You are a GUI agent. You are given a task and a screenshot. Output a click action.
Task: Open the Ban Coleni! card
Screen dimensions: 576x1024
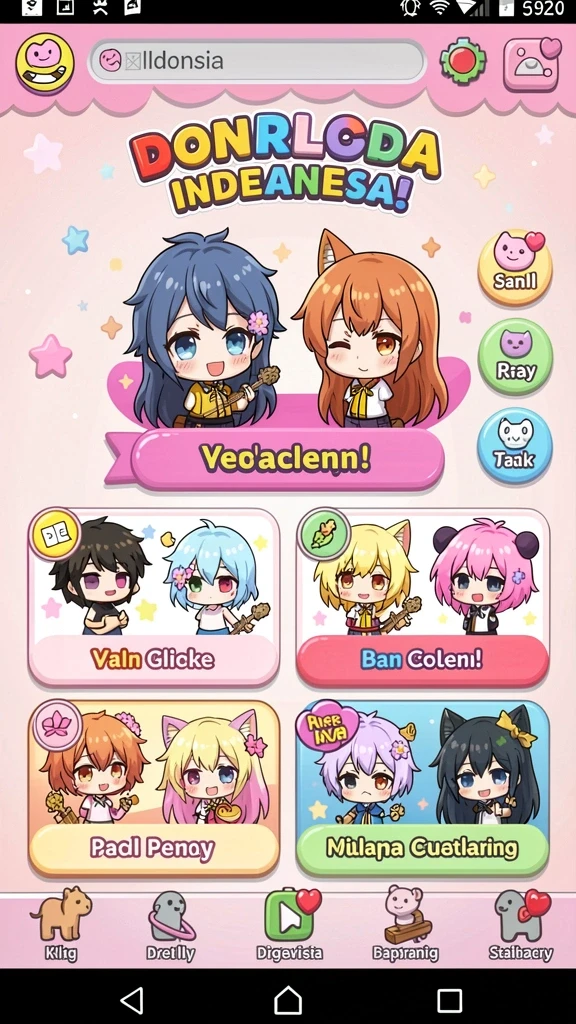[x=423, y=597]
